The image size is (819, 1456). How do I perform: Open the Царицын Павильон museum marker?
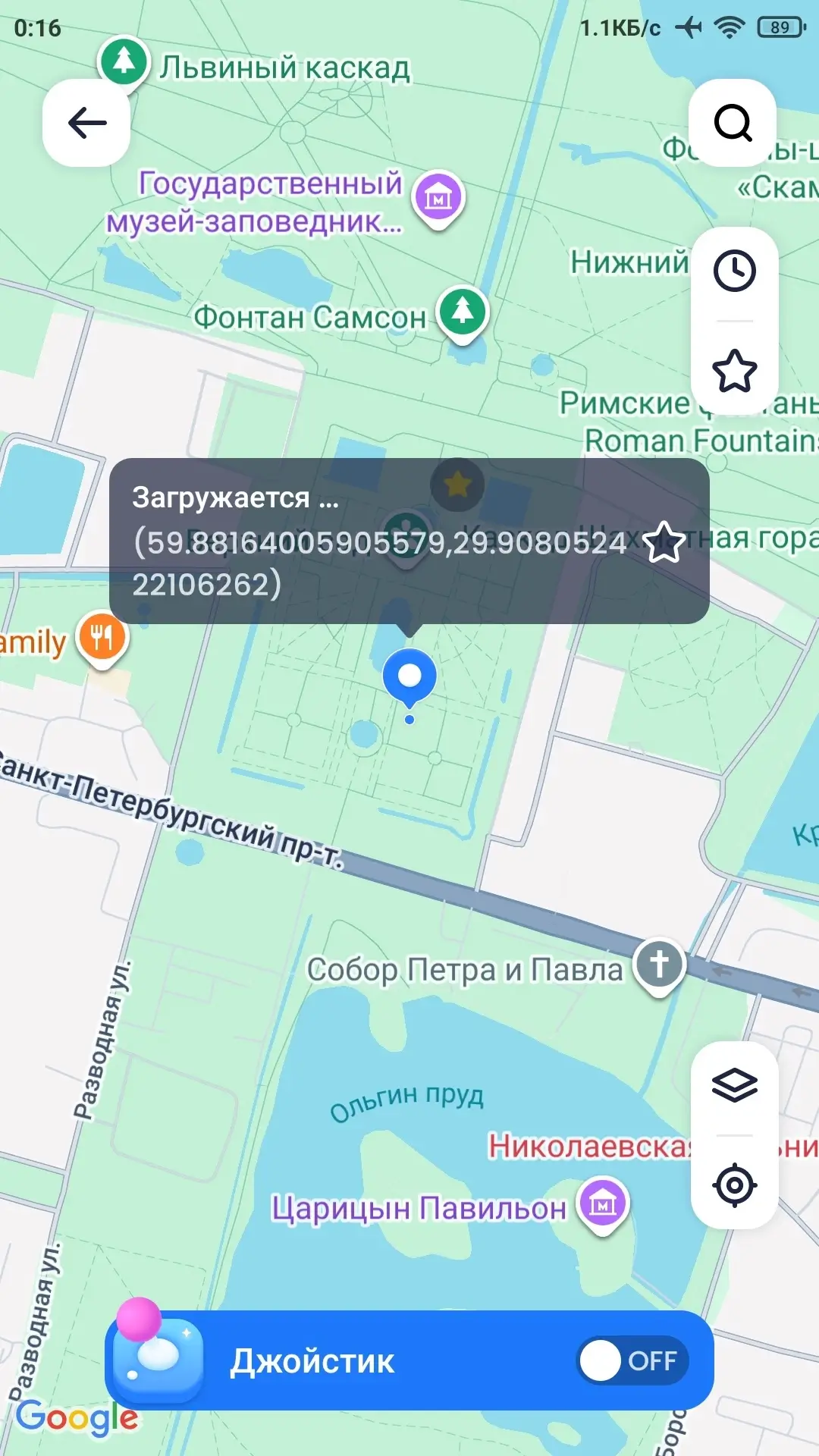(603, 1203)
